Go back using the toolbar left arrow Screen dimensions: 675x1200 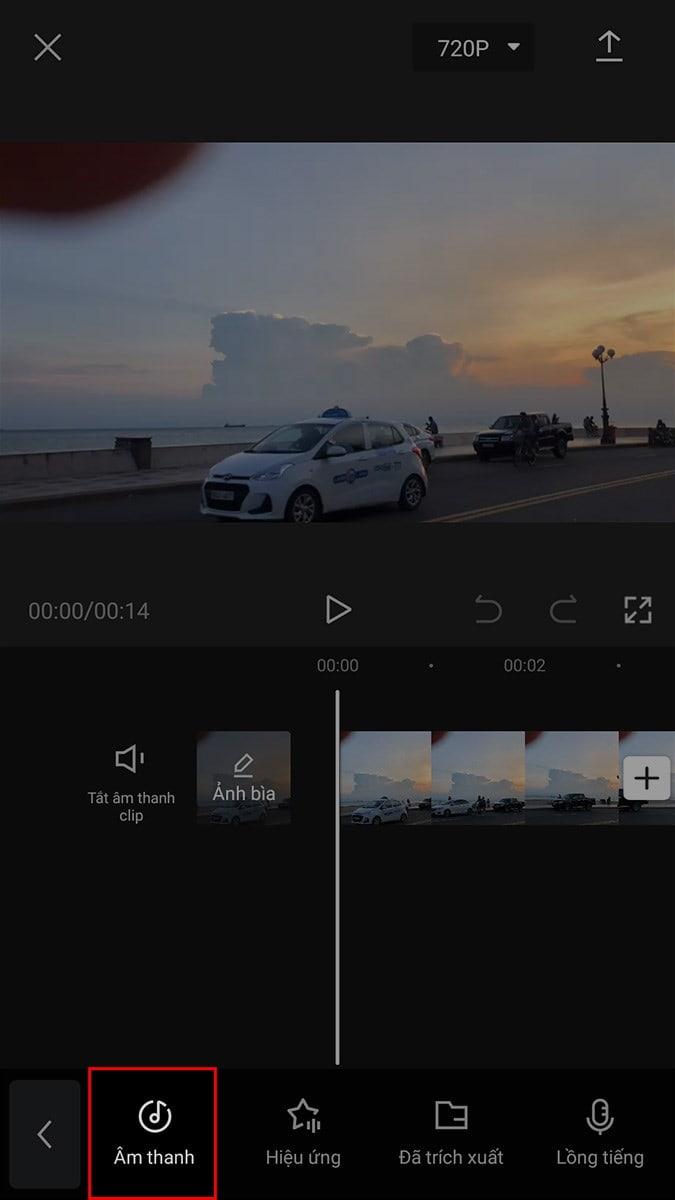coord(45,1133)
